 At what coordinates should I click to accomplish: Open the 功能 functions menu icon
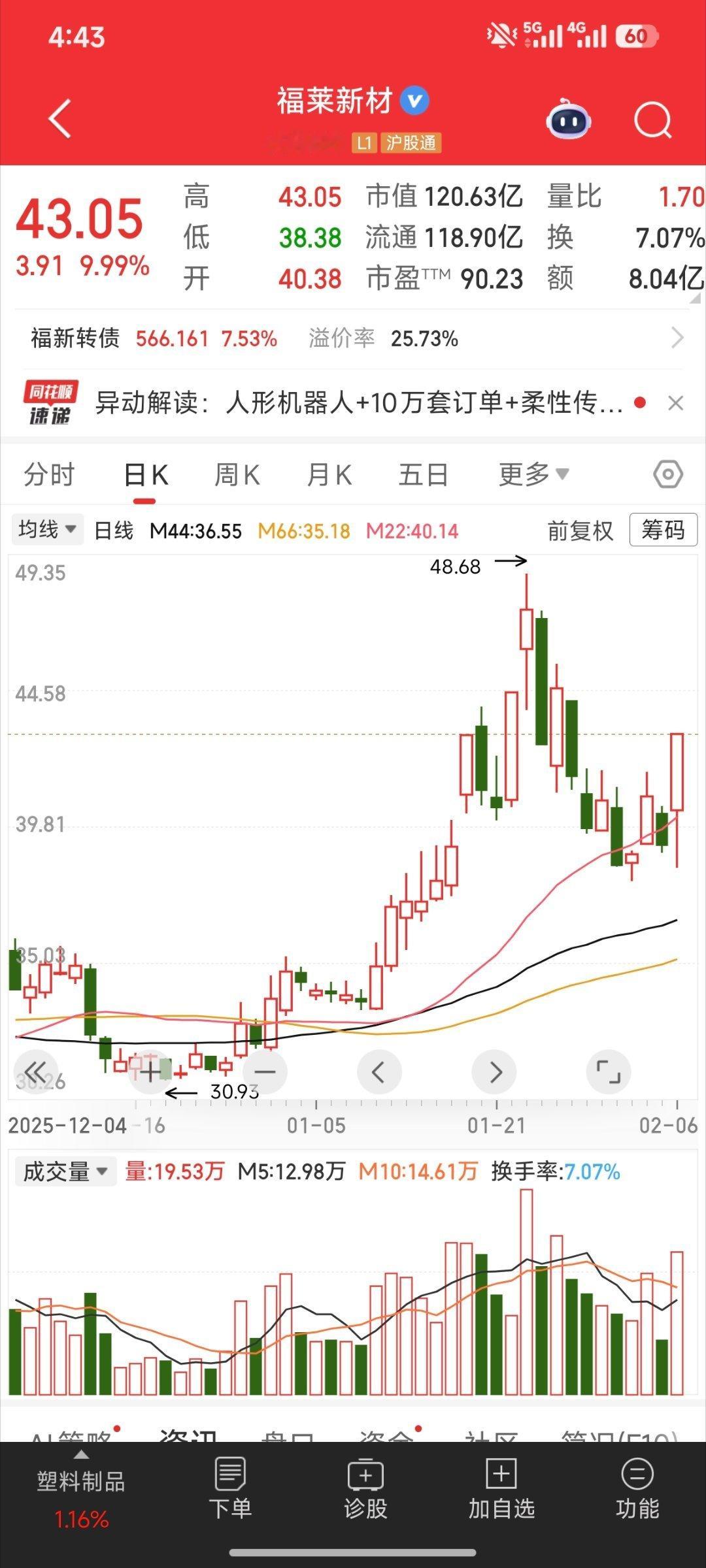636,1482
